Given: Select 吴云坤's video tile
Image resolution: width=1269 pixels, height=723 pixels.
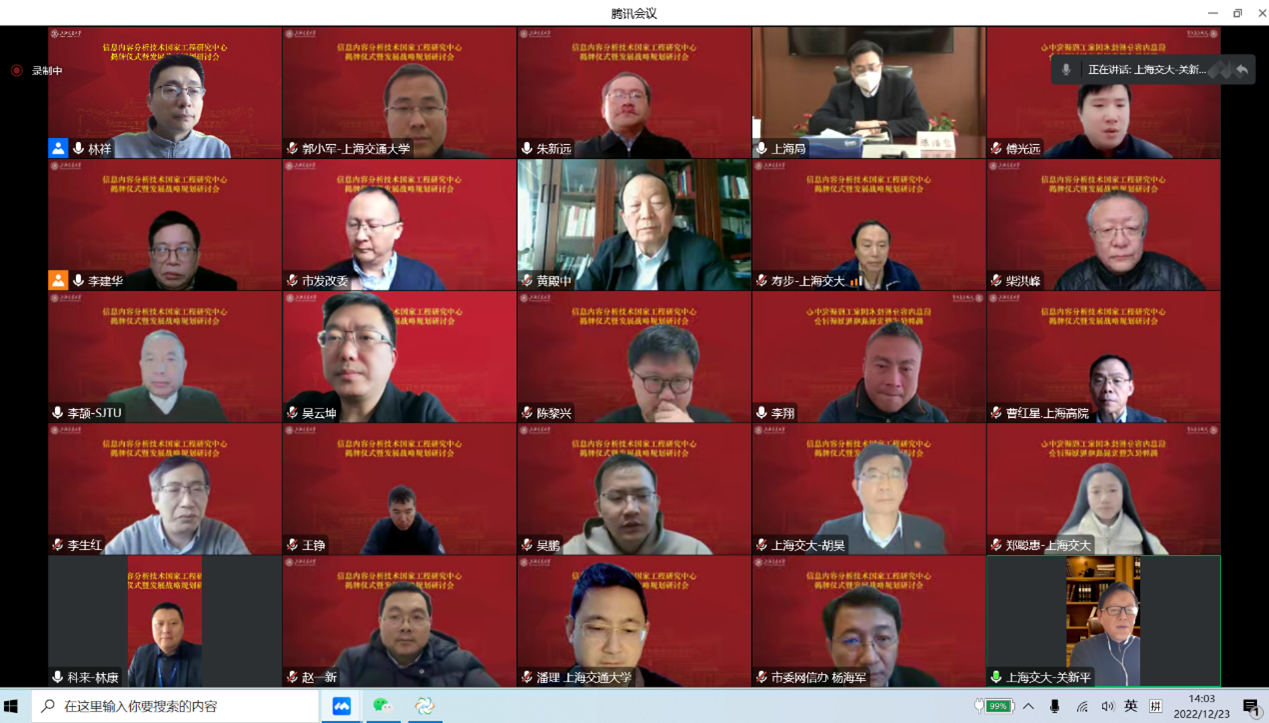Looking at the screenshot, I should [x=399, y=356].
